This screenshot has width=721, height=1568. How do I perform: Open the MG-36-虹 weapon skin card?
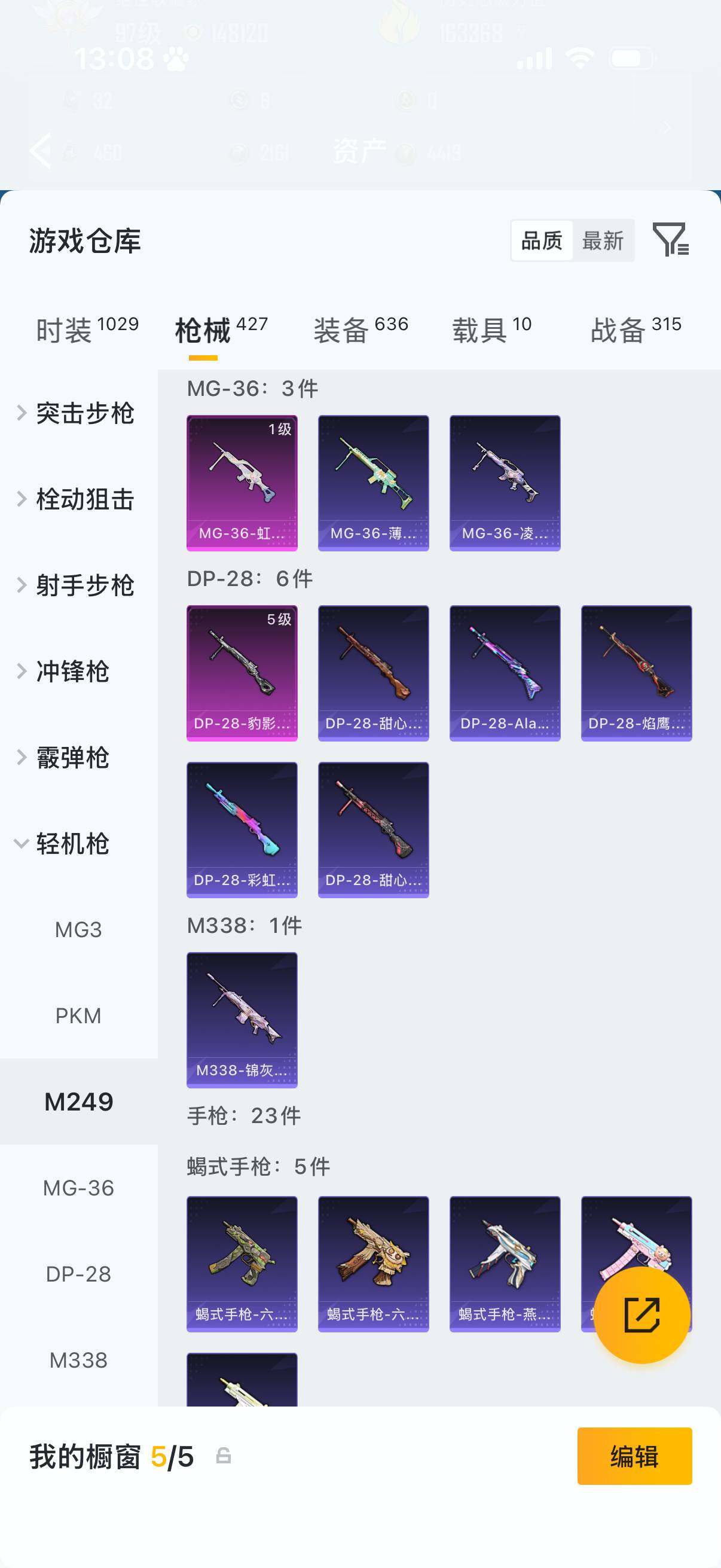(242, 483)
